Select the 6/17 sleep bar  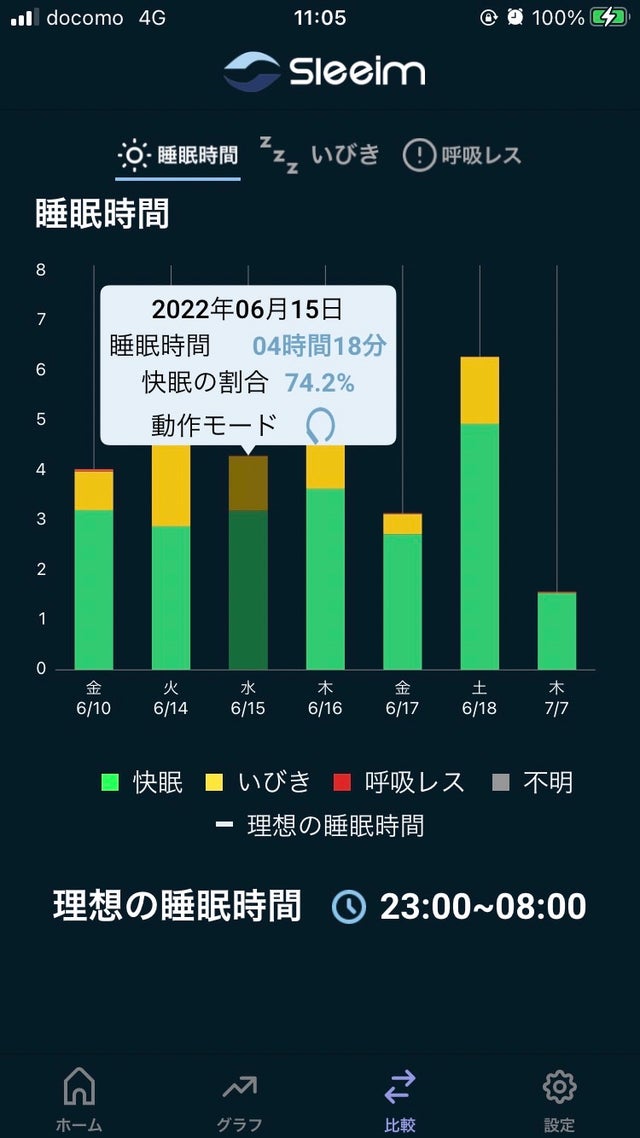[x=402, y=592]
